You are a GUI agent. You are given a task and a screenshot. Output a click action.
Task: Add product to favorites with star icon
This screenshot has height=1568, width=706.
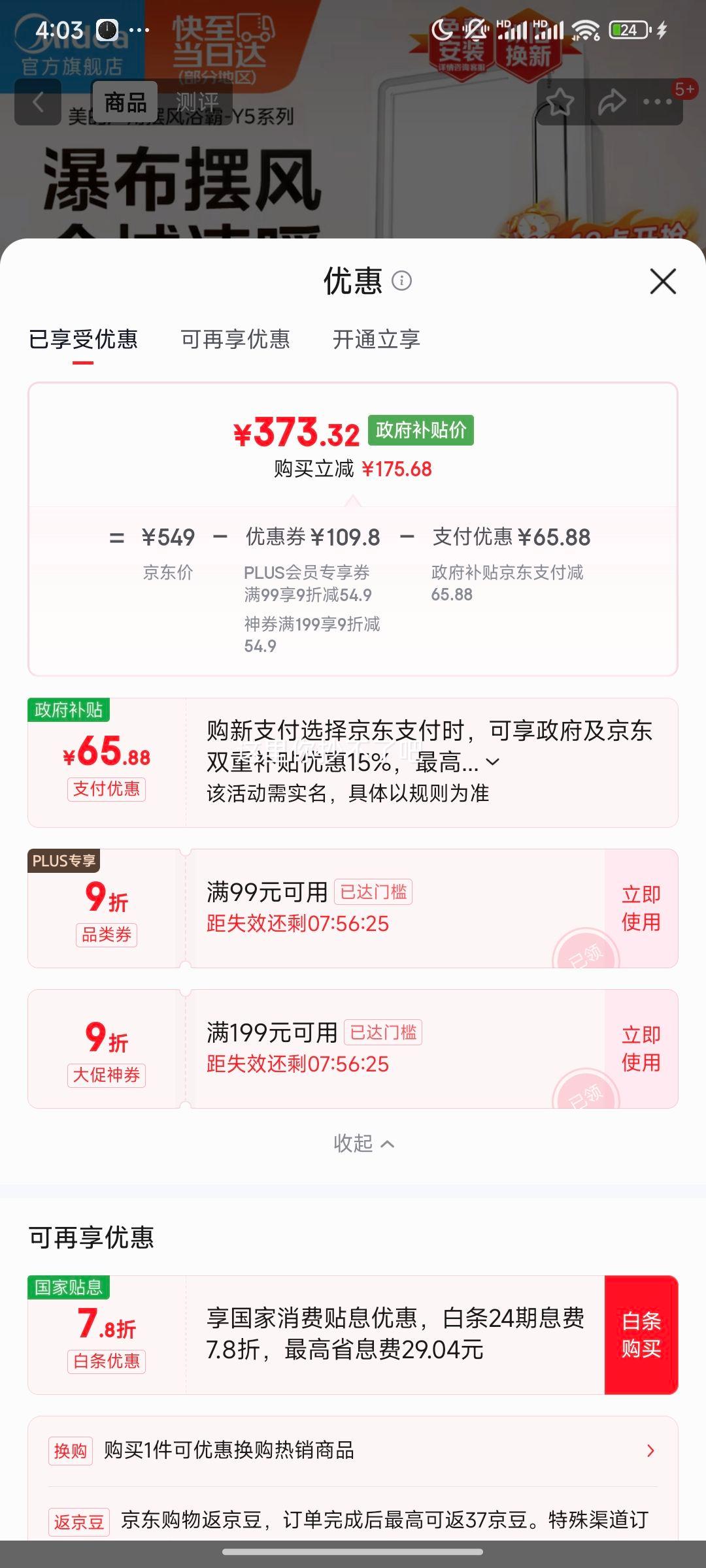(x=560, y=102)
